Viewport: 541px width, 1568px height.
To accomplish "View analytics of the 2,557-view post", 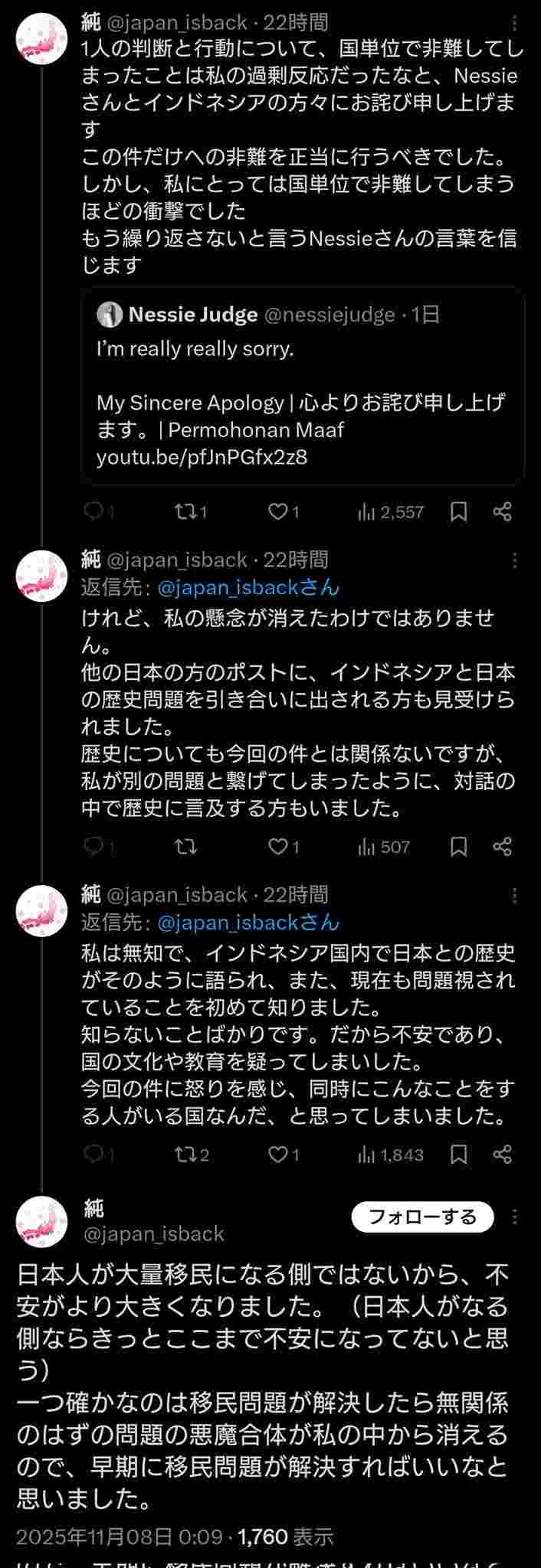I will (391, 511).
